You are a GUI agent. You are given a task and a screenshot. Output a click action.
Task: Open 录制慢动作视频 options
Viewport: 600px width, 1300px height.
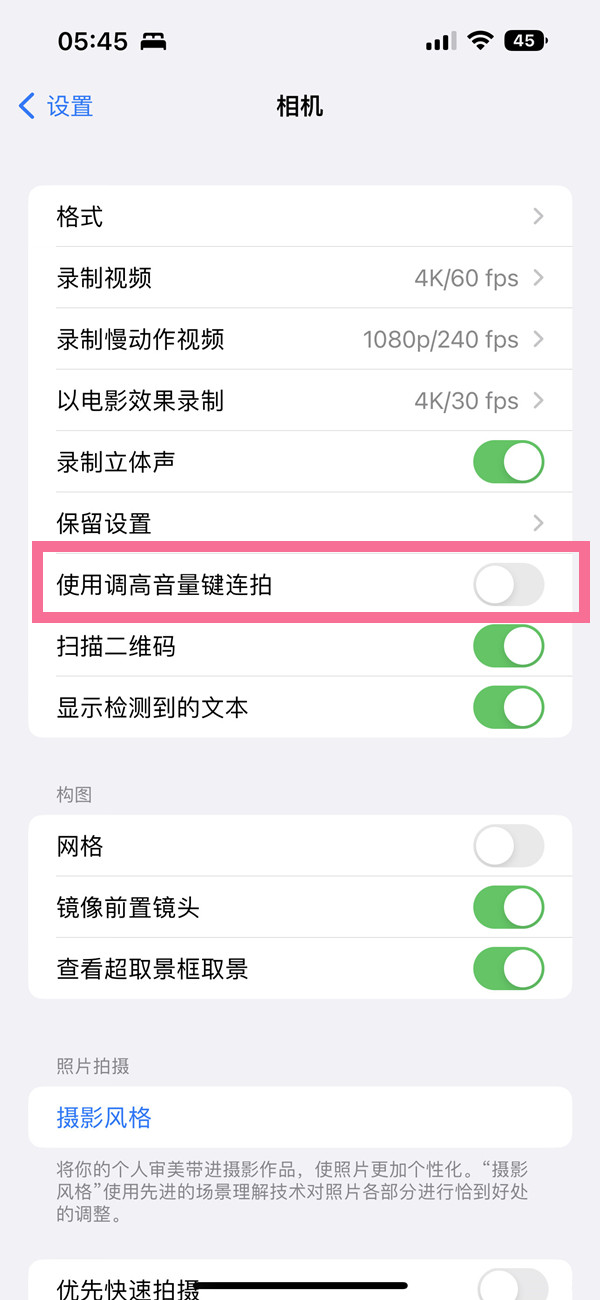click(300, 340)
